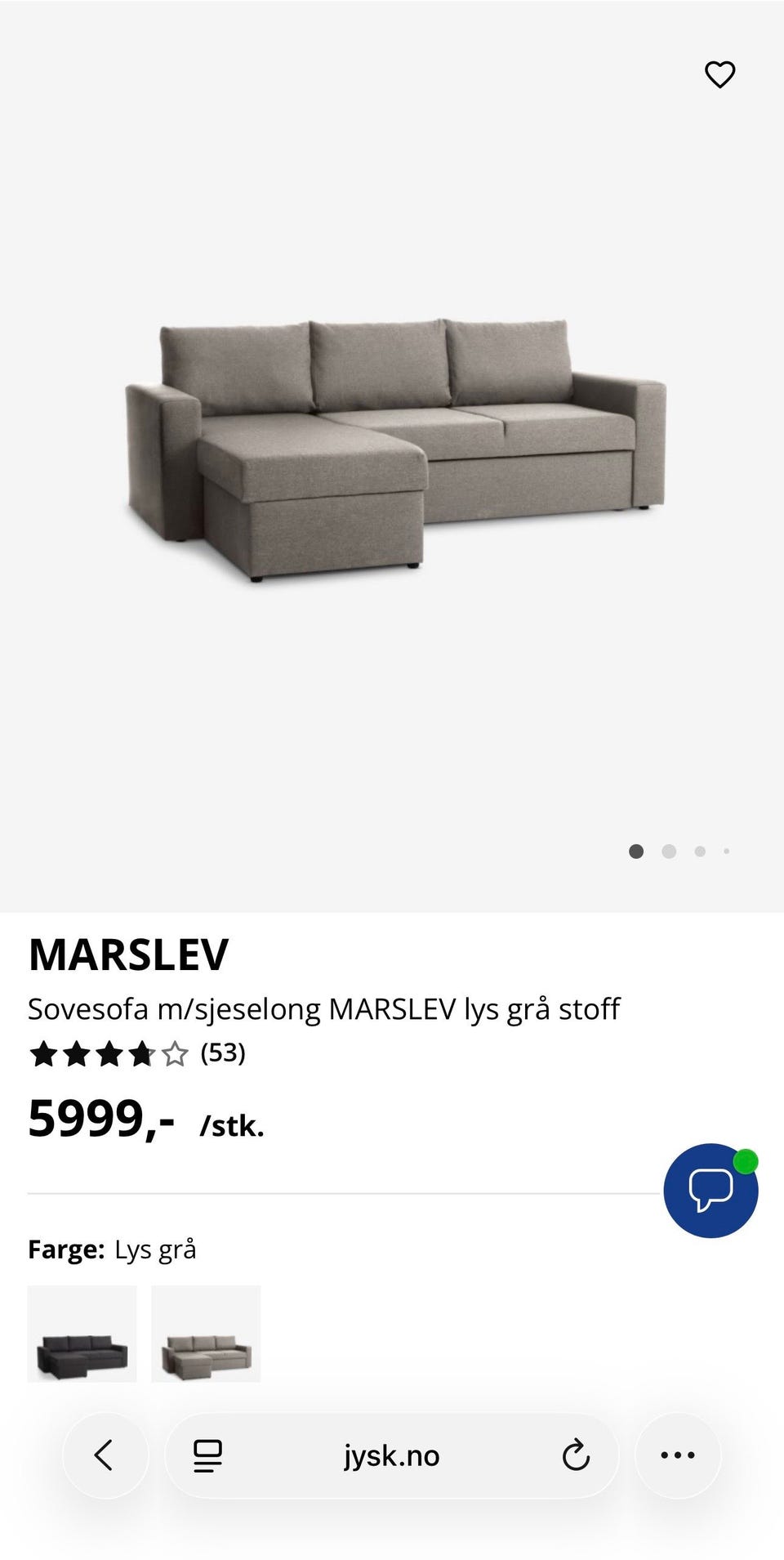Jump to the second image indicator dot
The width and height of the screenshot is (784, 1560).
[x=669, y=852]
